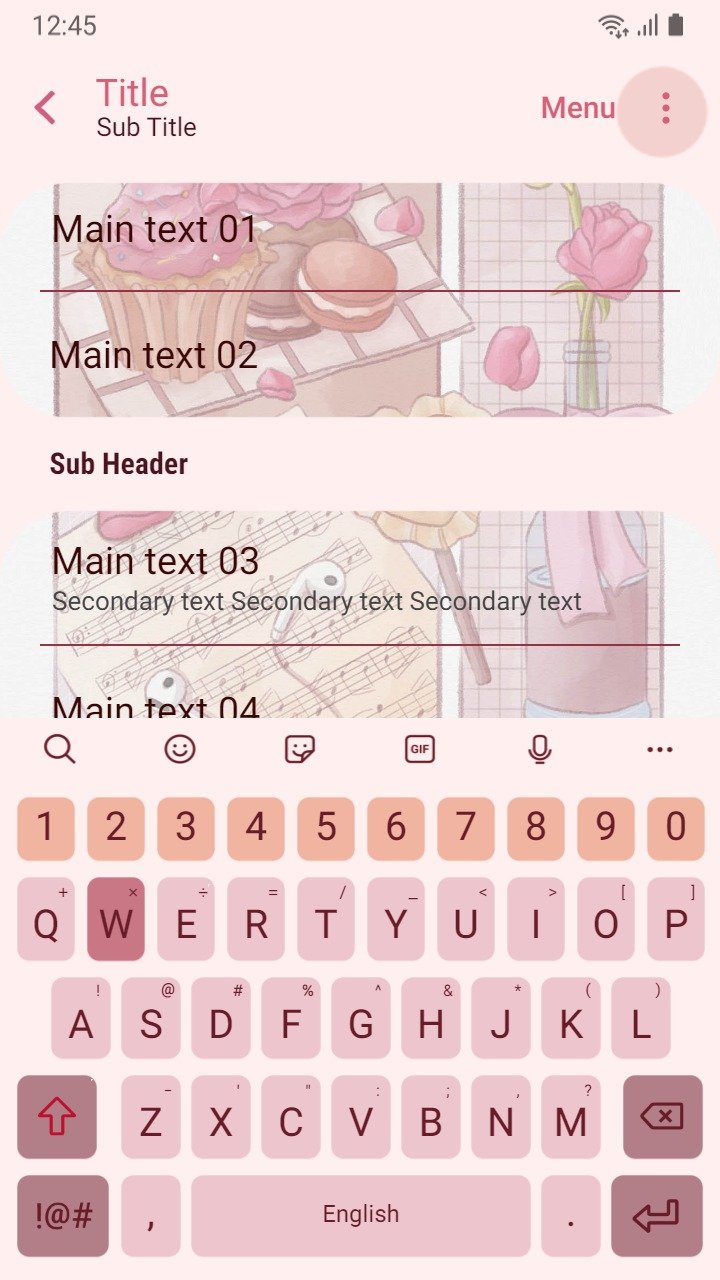
Task: Tap the enter key on the keyboard
Action: (x=657, y=1215)
